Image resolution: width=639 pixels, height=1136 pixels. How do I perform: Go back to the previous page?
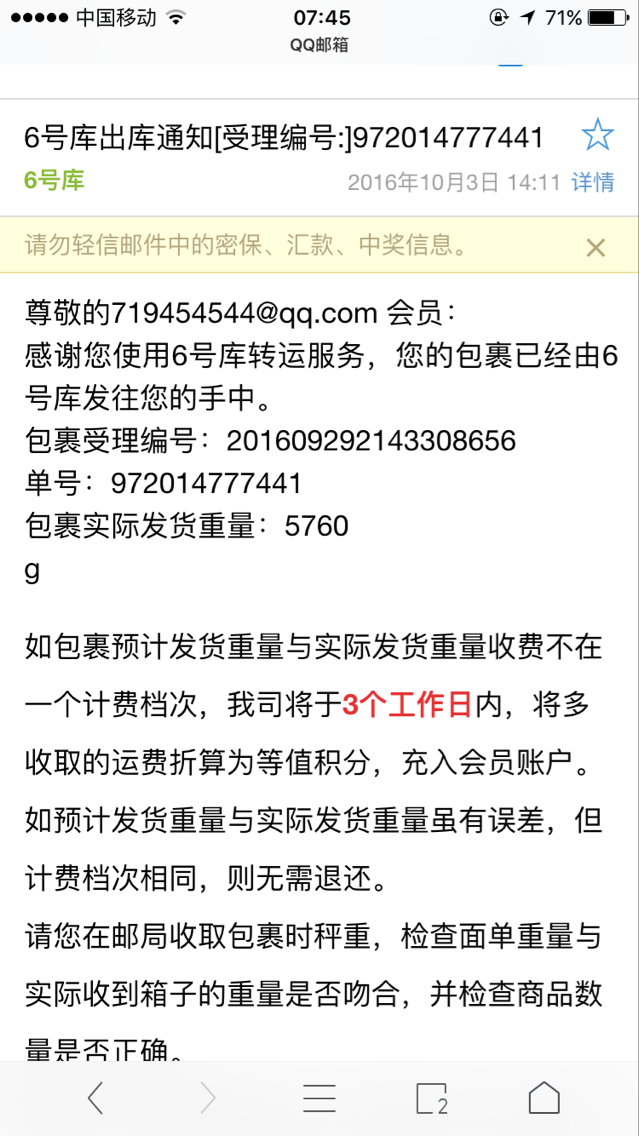click(95, 1098)
